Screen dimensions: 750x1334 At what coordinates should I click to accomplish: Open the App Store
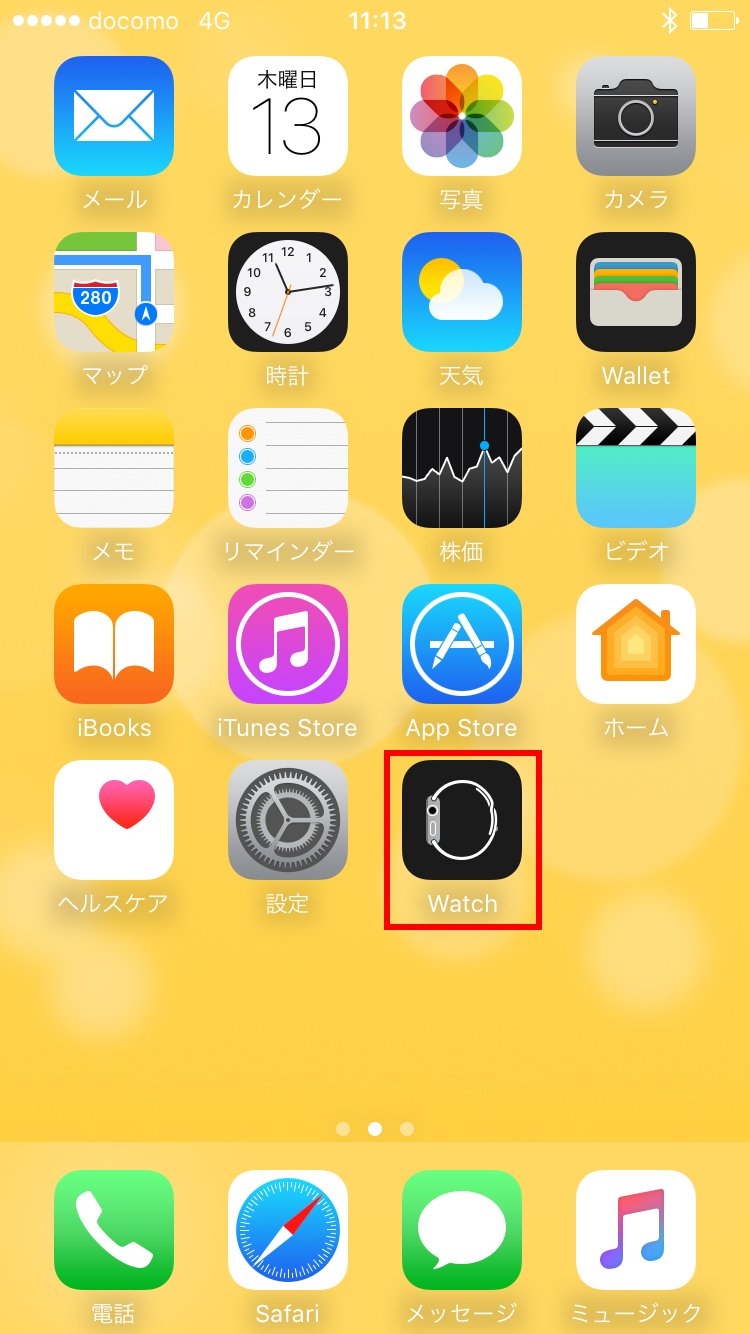tap(462, 644)
